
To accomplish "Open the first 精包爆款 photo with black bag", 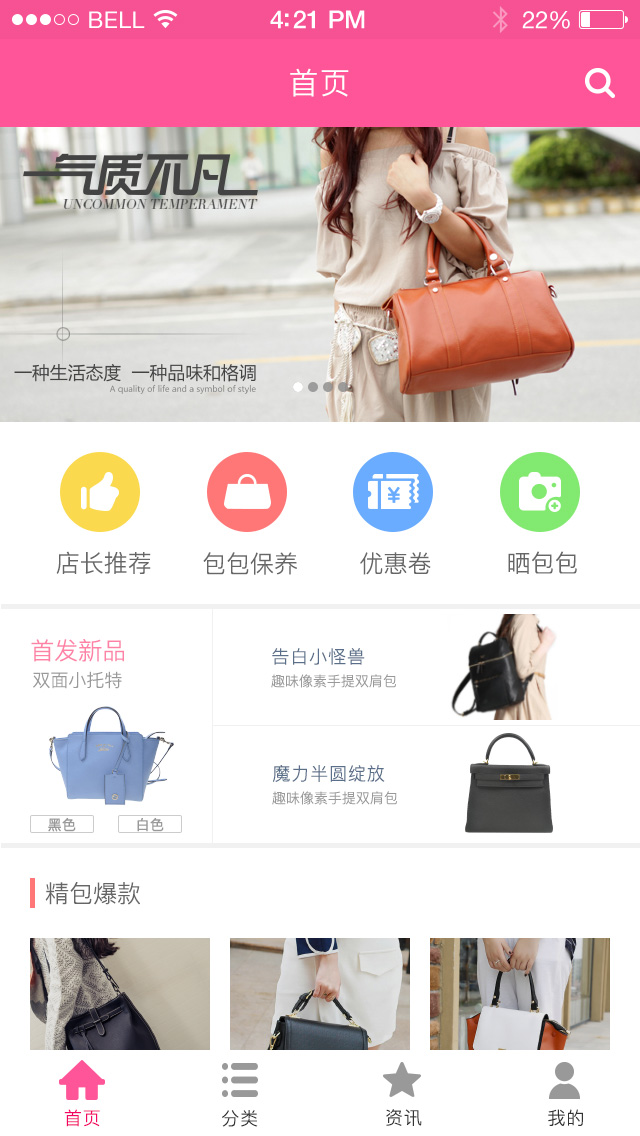I will point(120,993).
